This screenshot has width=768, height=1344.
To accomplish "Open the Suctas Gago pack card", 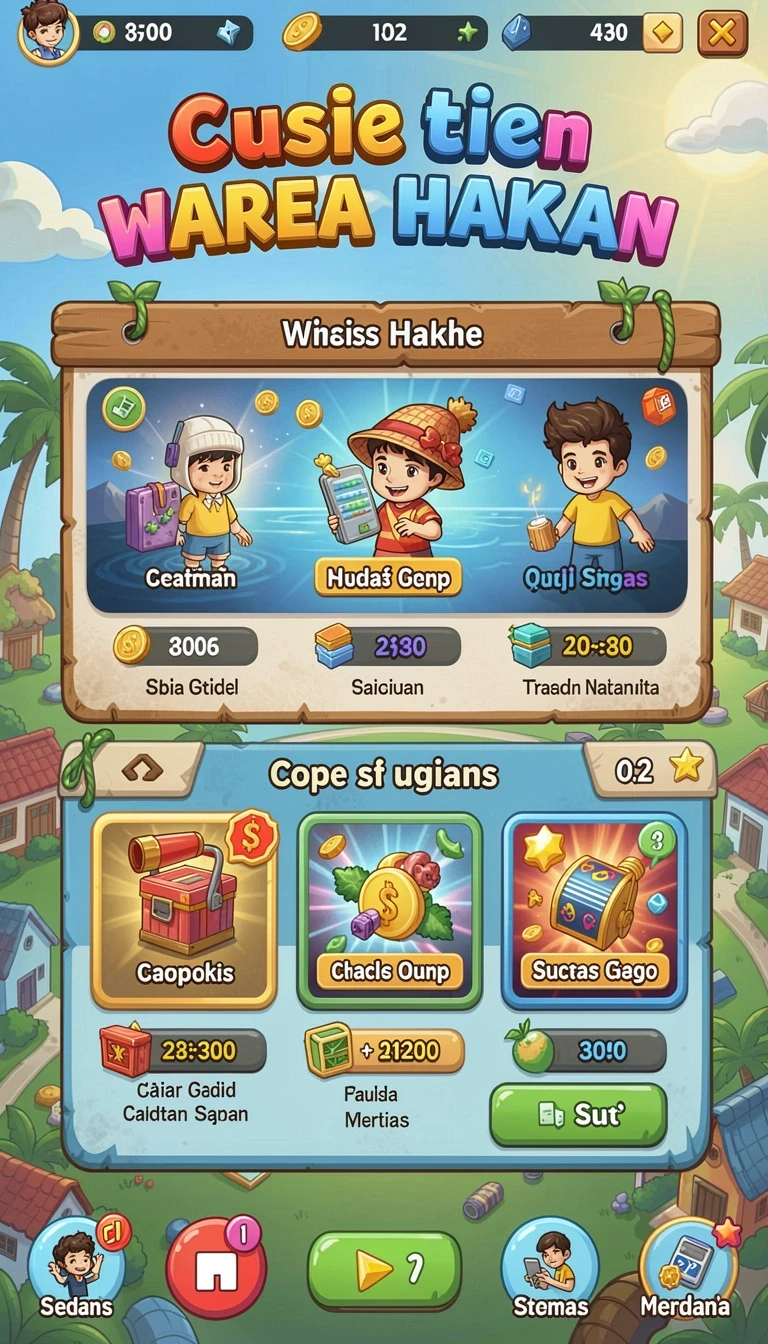I will point(594,910).
